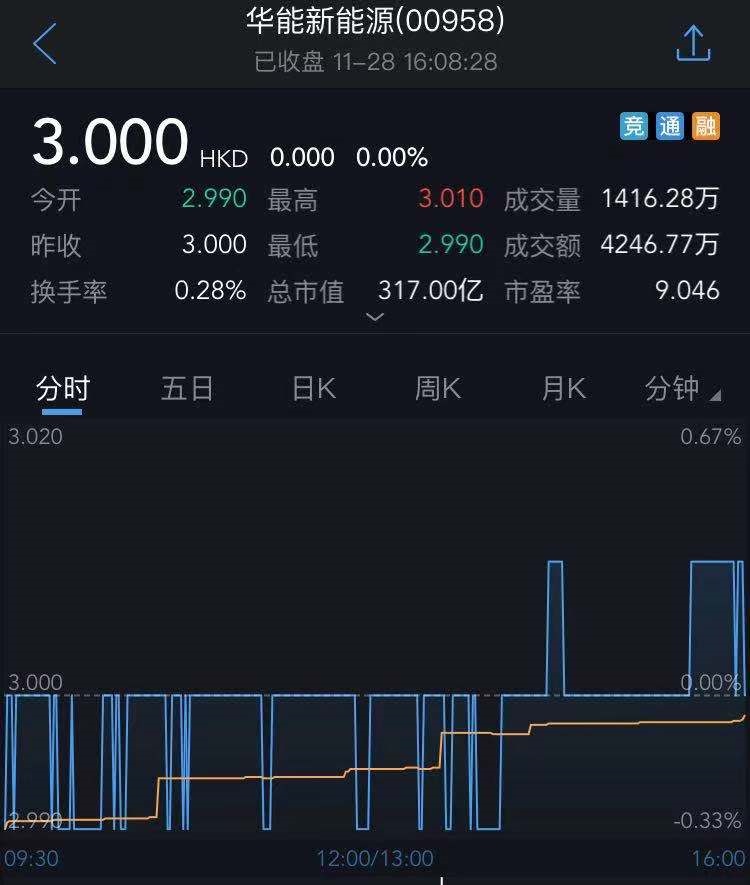Tap the 融 badge

point(705,126)
